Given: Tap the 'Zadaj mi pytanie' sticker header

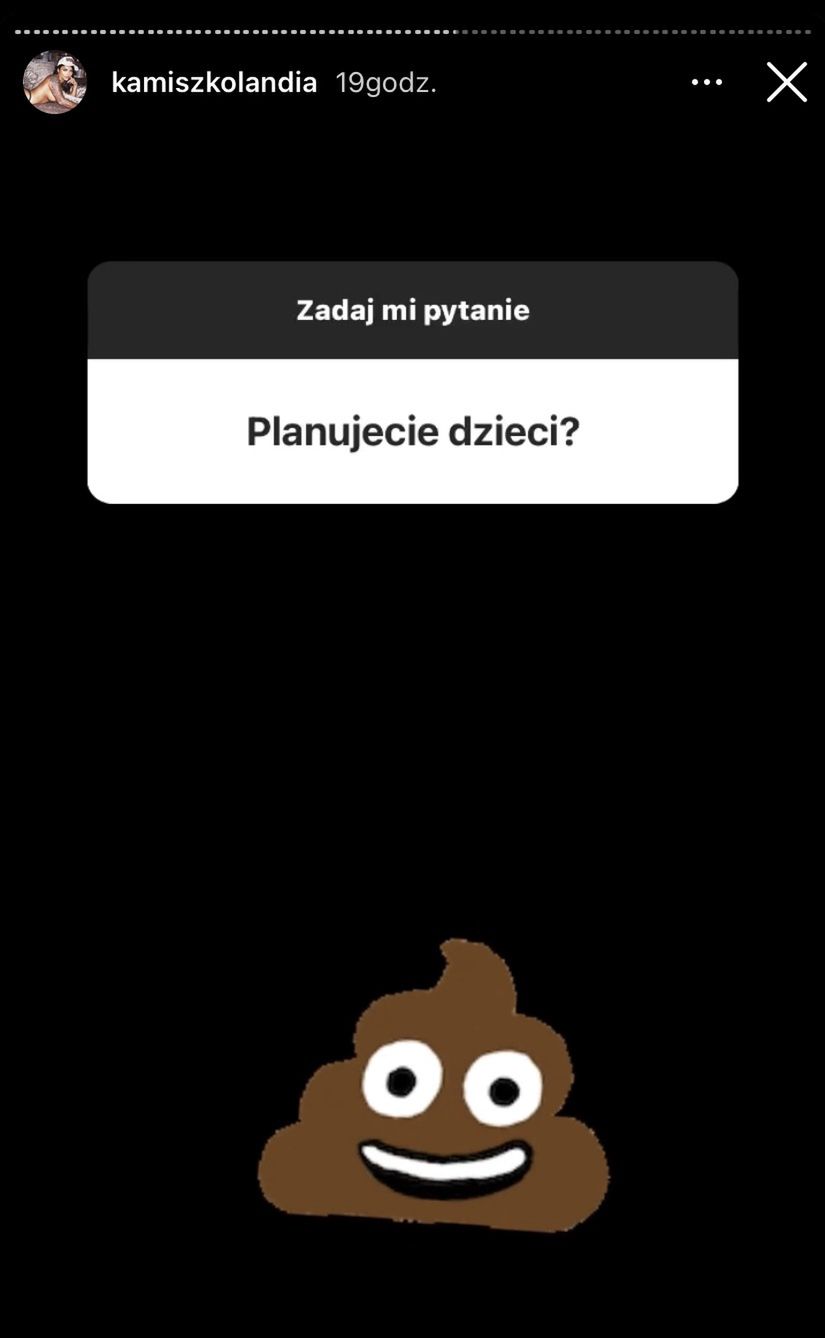Looking at the screenshot, I should (412, 308).
